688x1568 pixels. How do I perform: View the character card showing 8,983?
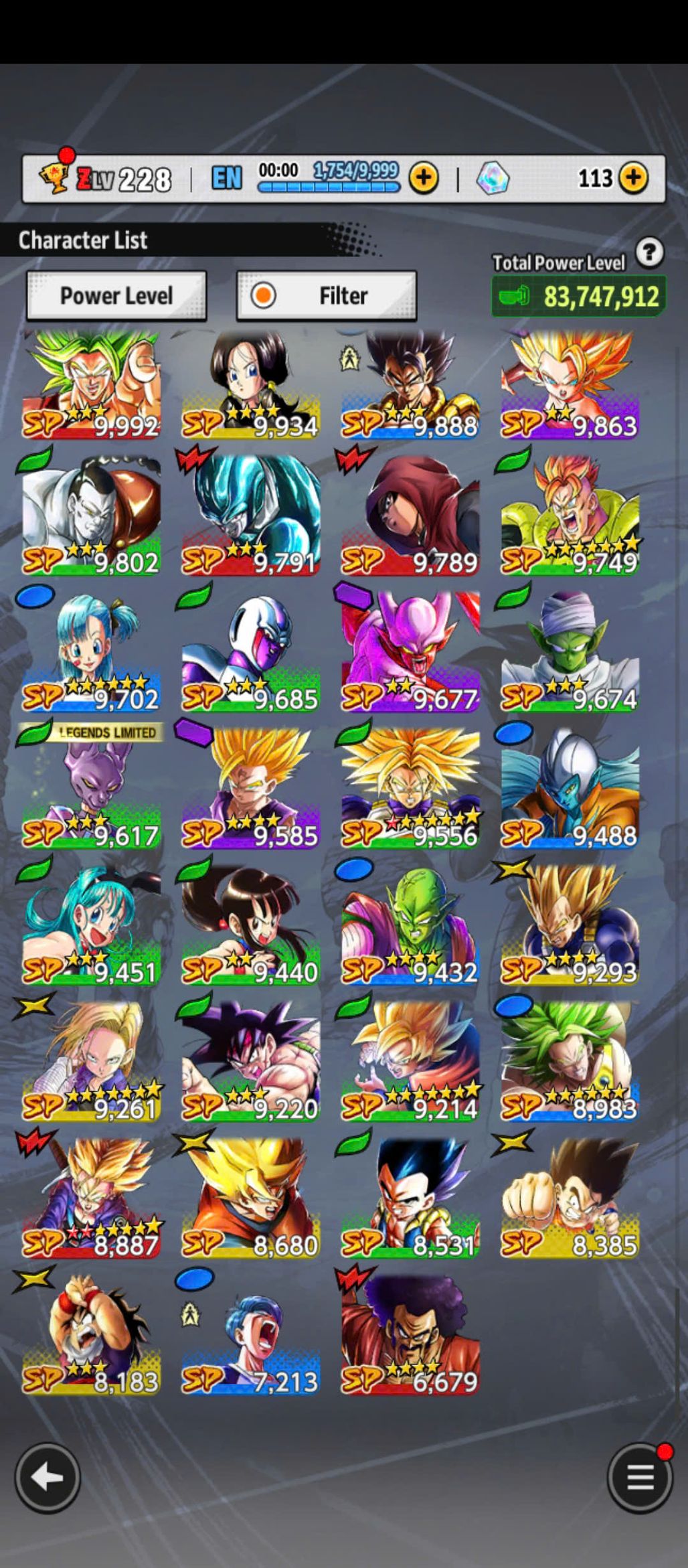point(570,1063)
